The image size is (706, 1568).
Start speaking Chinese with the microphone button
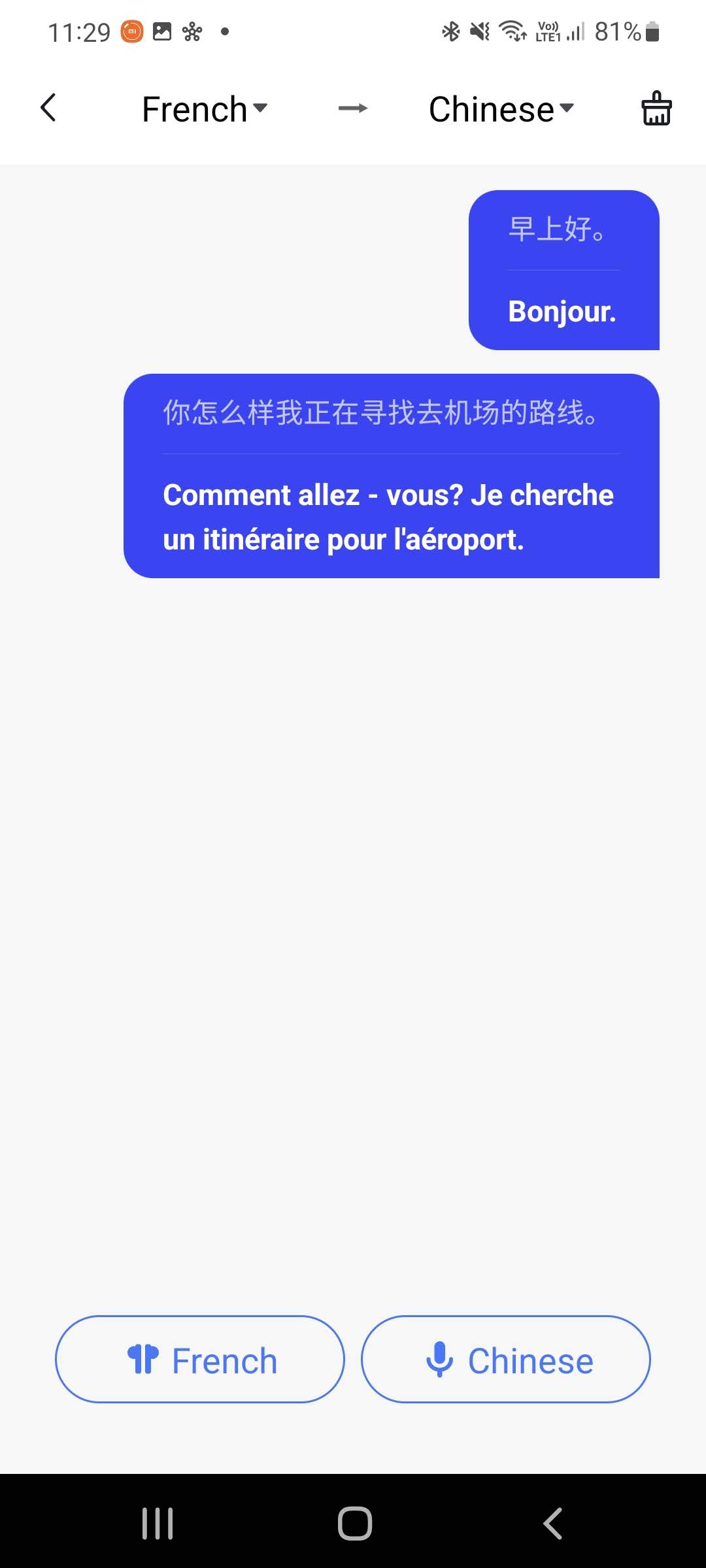pyautogui.click(x=506, y=1360)
